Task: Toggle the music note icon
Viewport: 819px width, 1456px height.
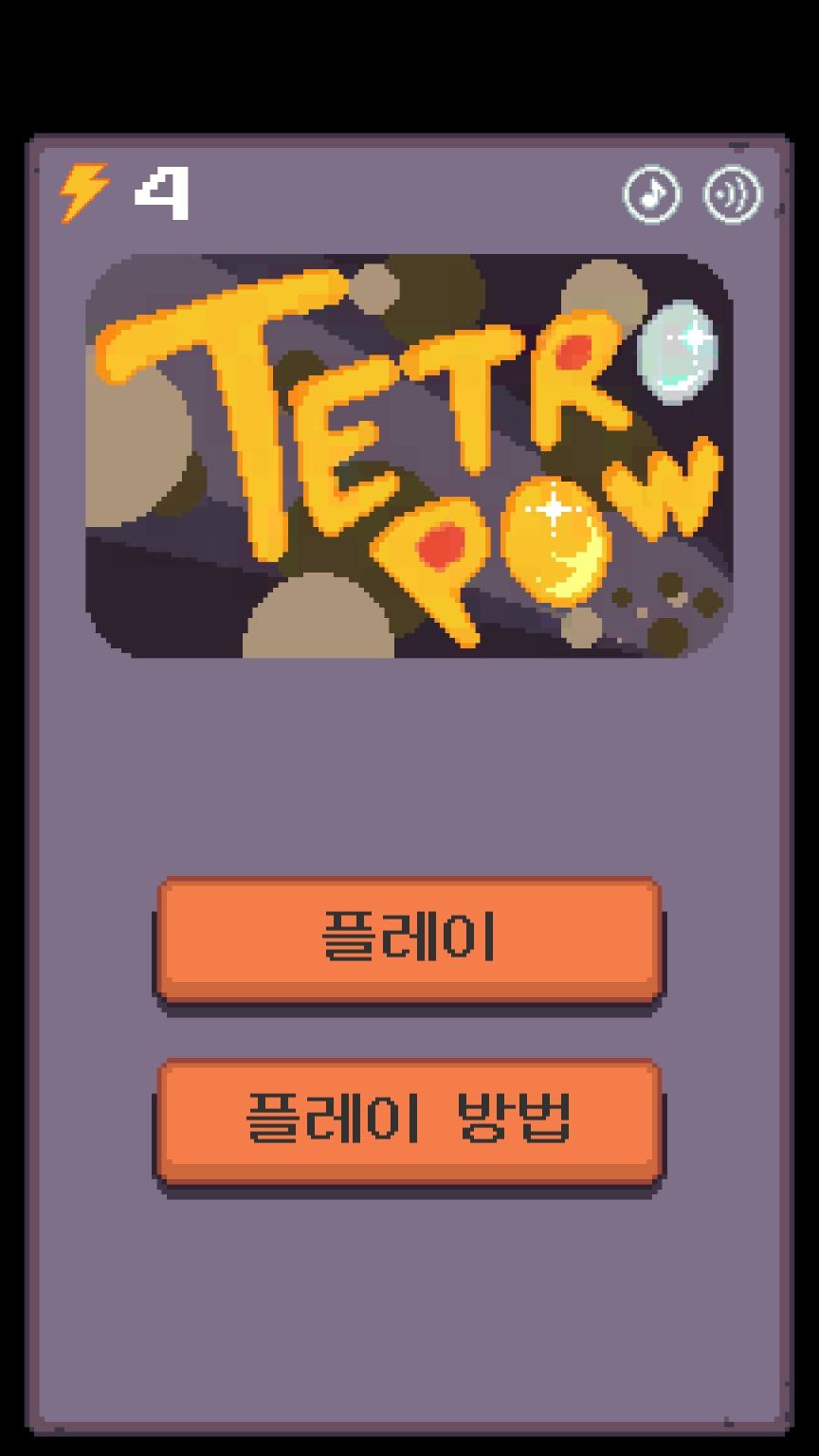Action: [x=651, y=194]
